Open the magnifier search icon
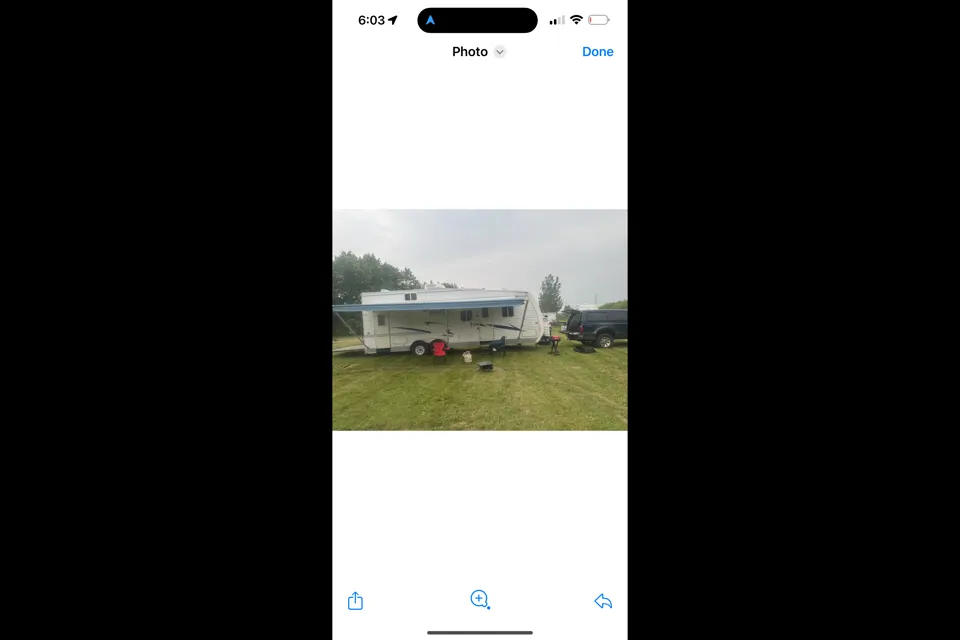 (x=480, y=600)
